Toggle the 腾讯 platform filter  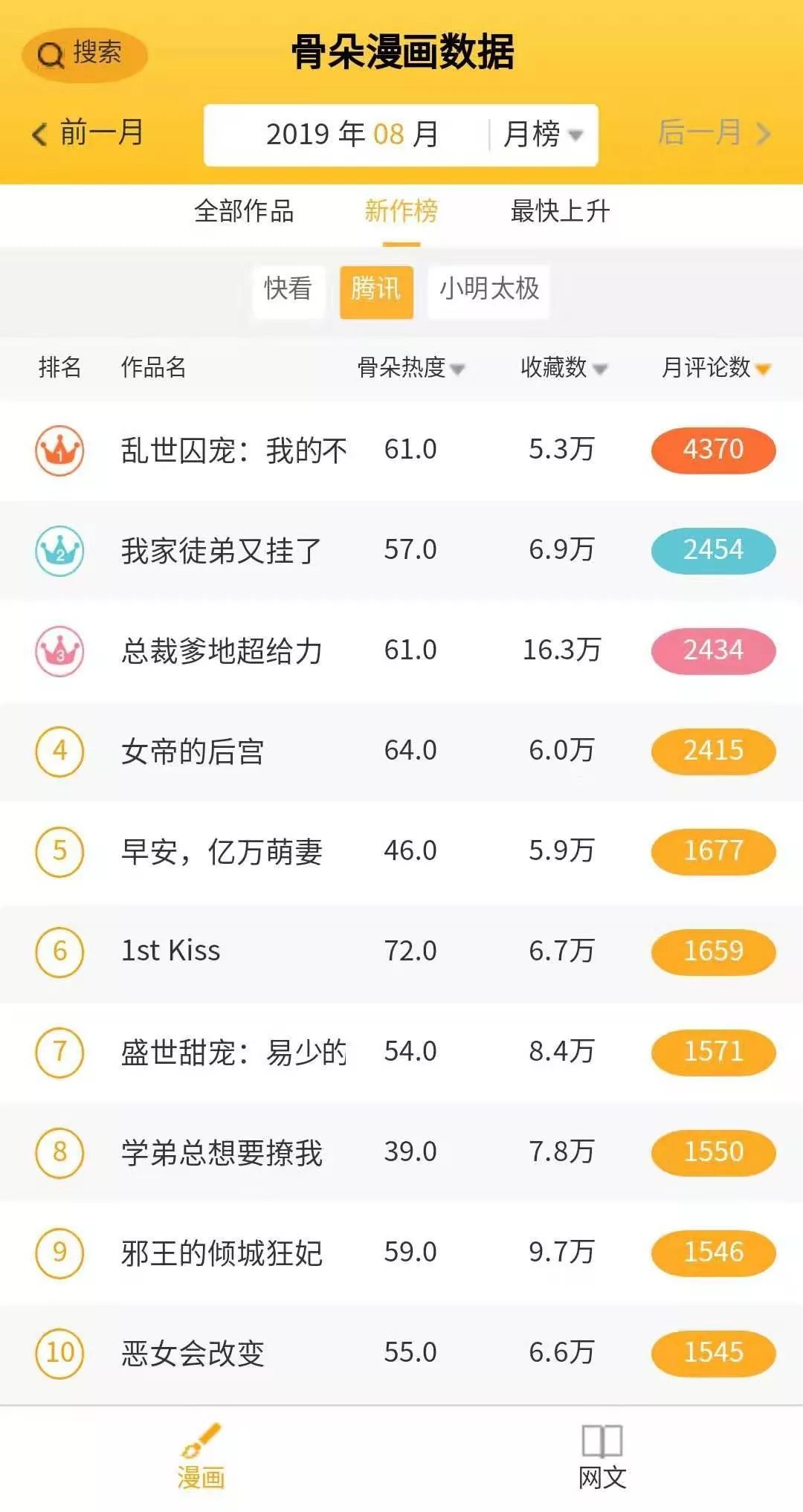377,291
